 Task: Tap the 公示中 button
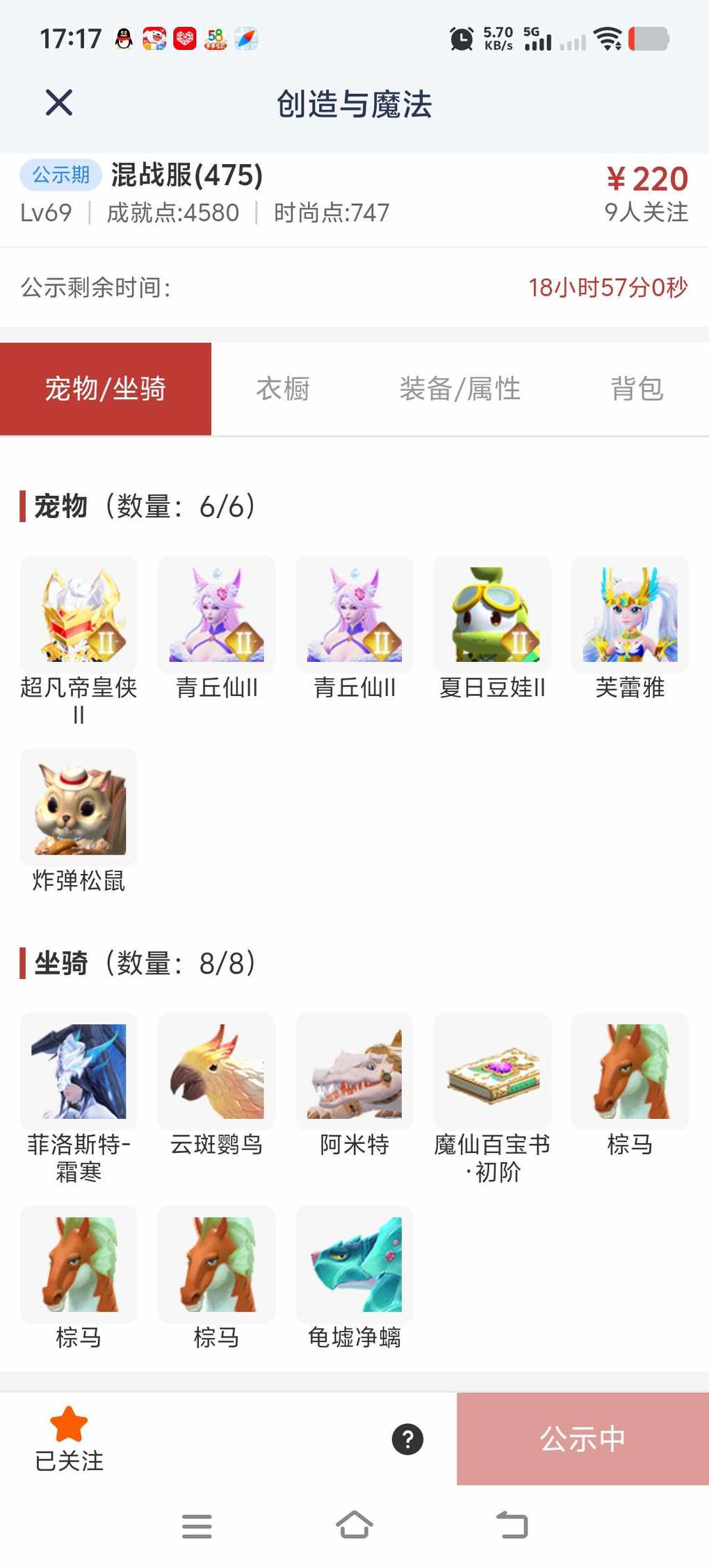point(582,1439)
